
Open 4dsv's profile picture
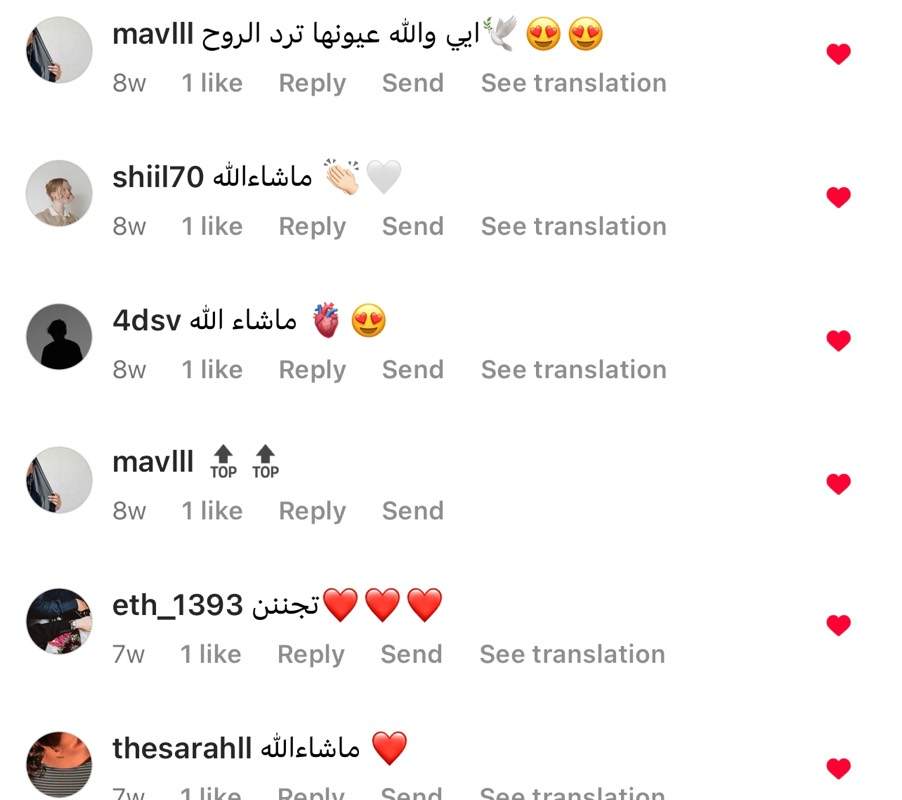click(59, 337)
